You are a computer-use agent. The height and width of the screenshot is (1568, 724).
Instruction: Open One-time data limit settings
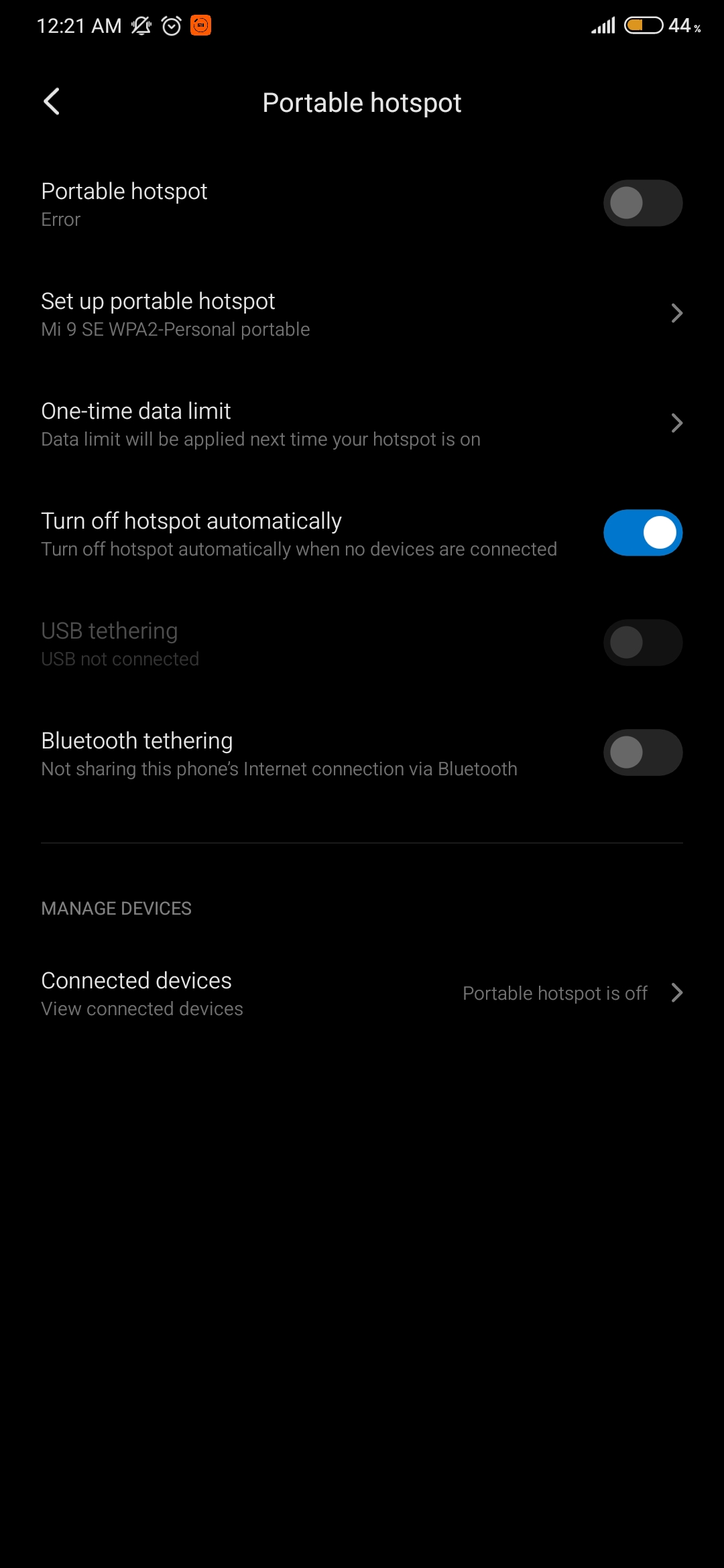coord(362,424)
